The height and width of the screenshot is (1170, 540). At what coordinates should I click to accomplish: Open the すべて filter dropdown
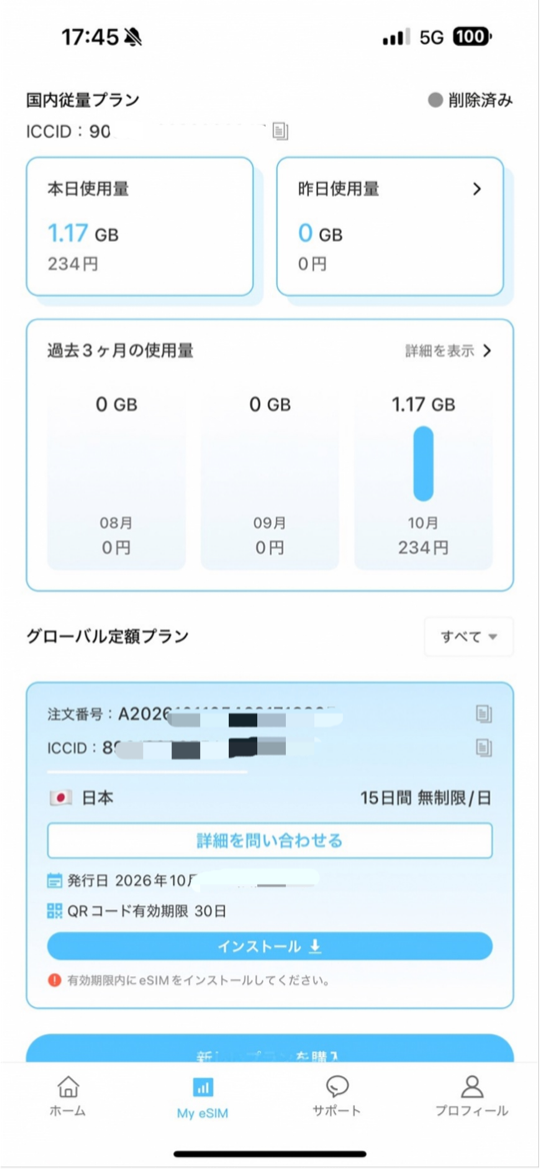pyautogui.click(x=468, y=636)
